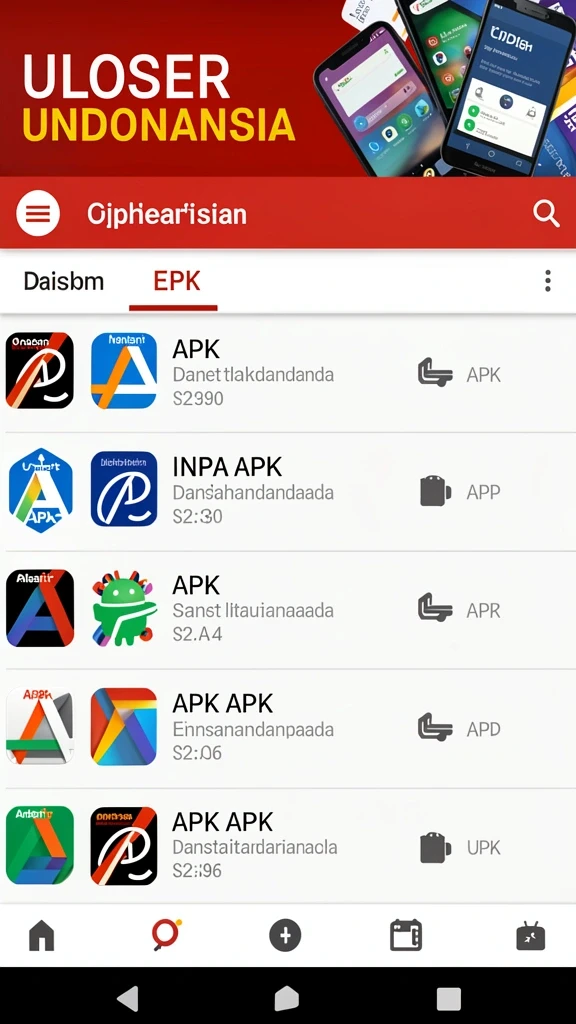576x1024 pixels.
Task: Go back with the system back button
Action: [128, 999]
